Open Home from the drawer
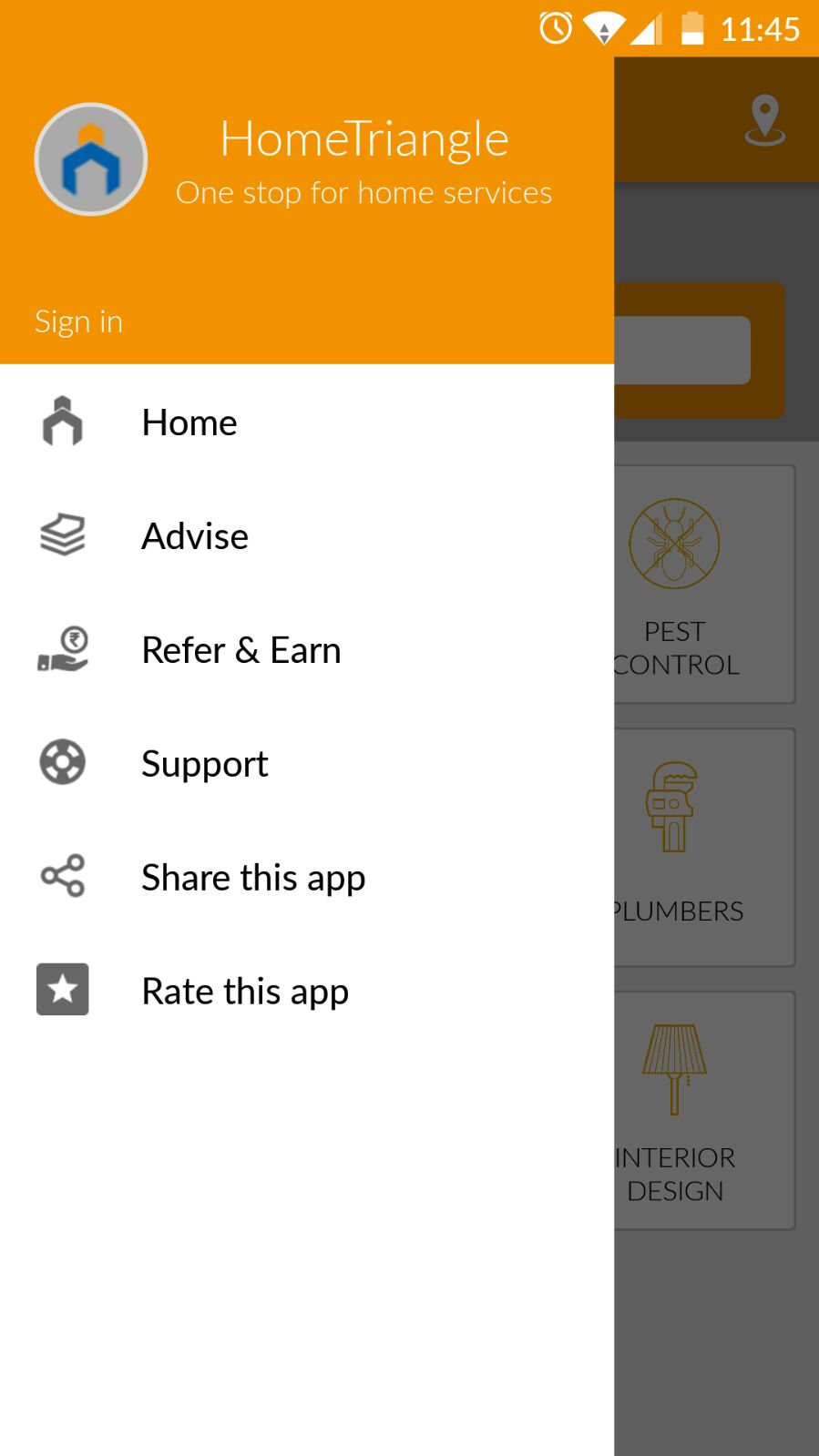Screen dimensions: 819x1456 point(307,423)
